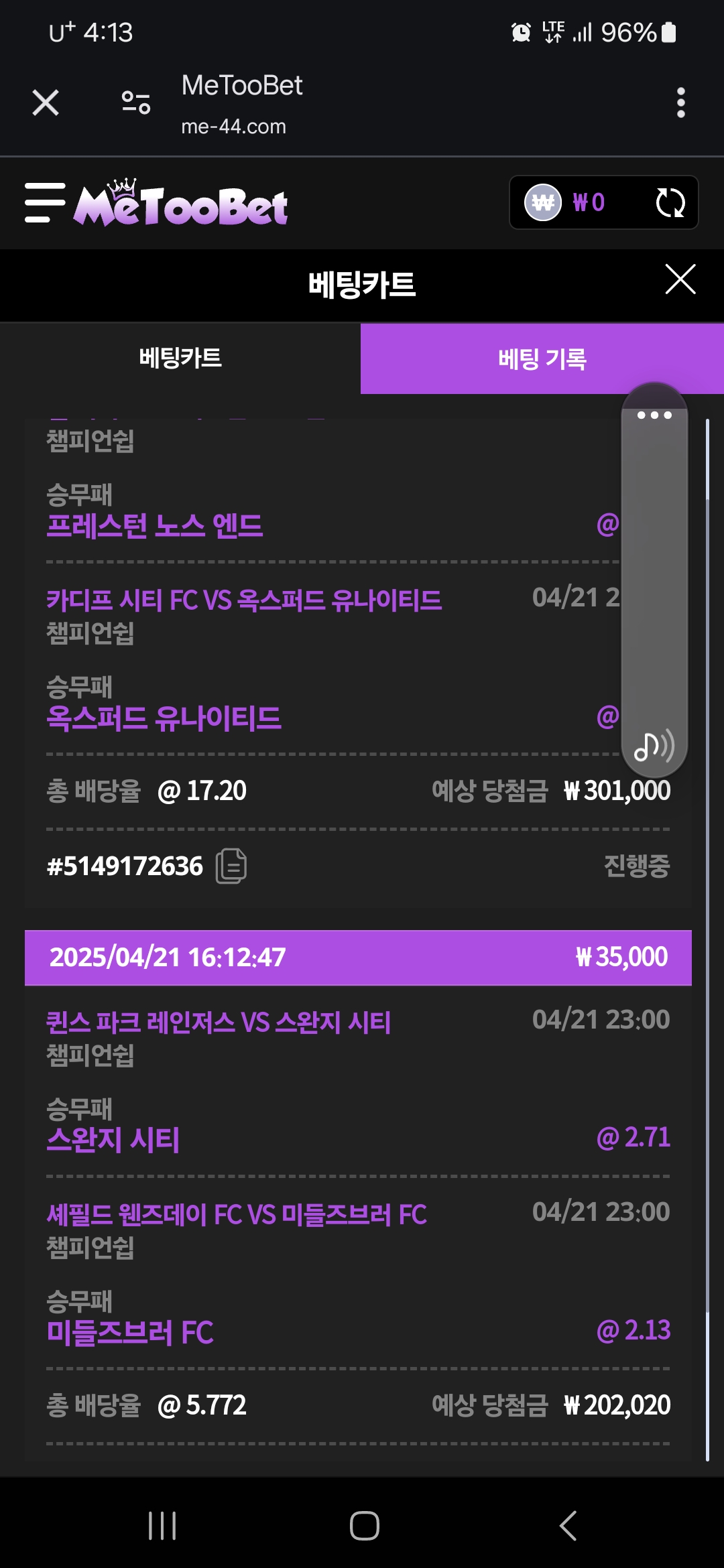Open recent apps from navigation bar

click(162, 1526)
